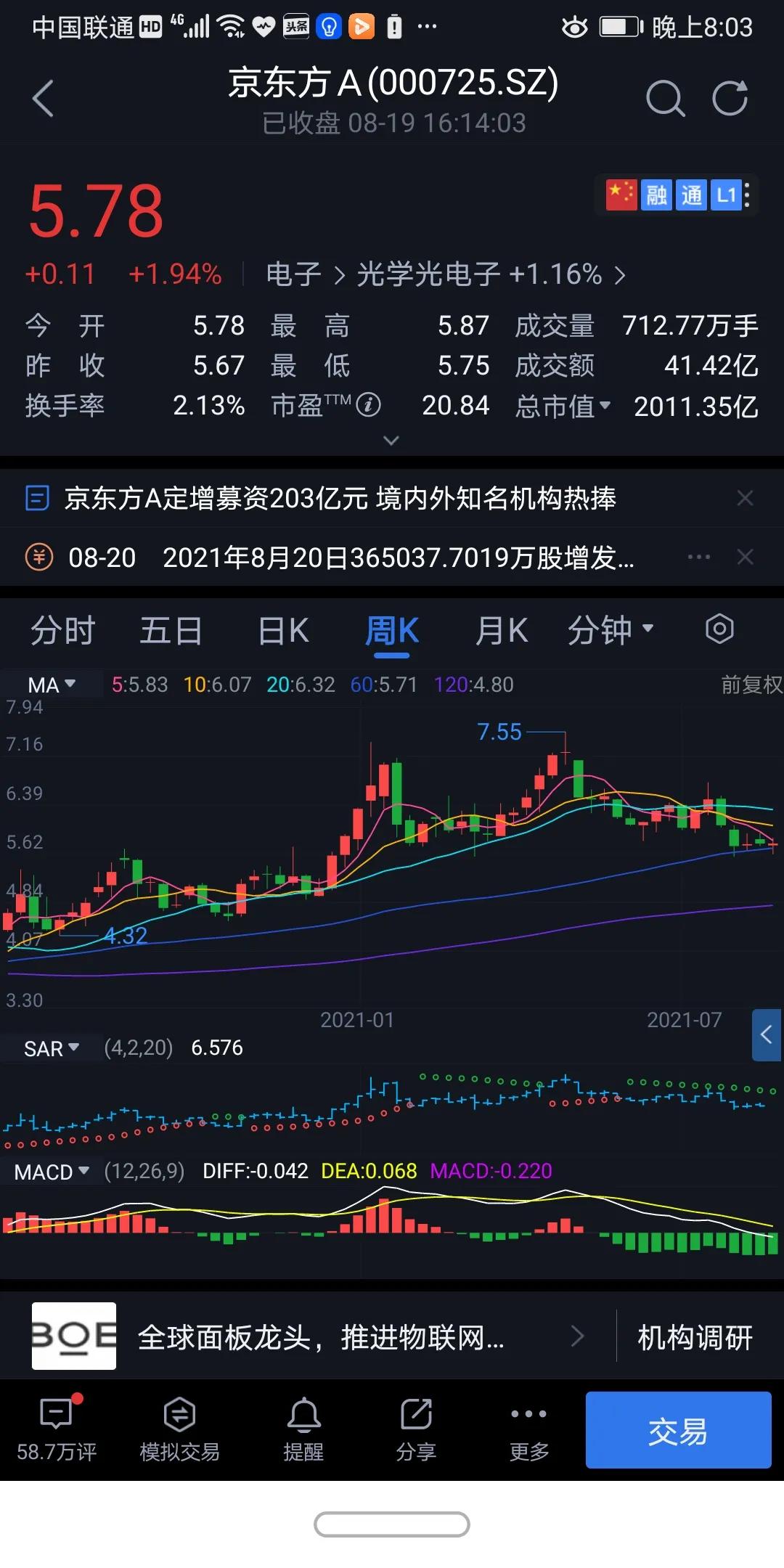Tap the info icon beside 市盈TTM
This screenshot has height=1568, width=784.
(369, 404)
